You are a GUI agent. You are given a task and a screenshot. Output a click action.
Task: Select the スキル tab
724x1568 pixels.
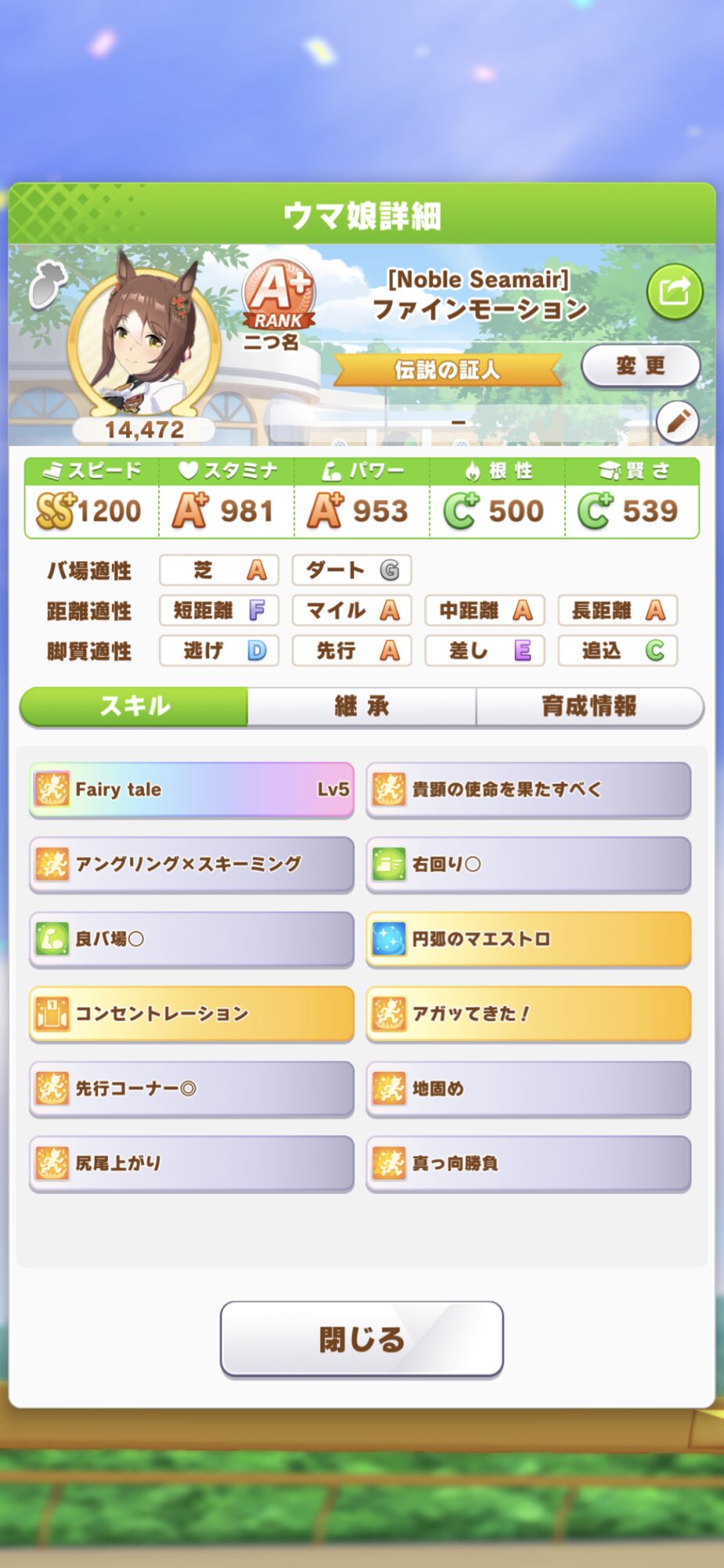(134, 706)
